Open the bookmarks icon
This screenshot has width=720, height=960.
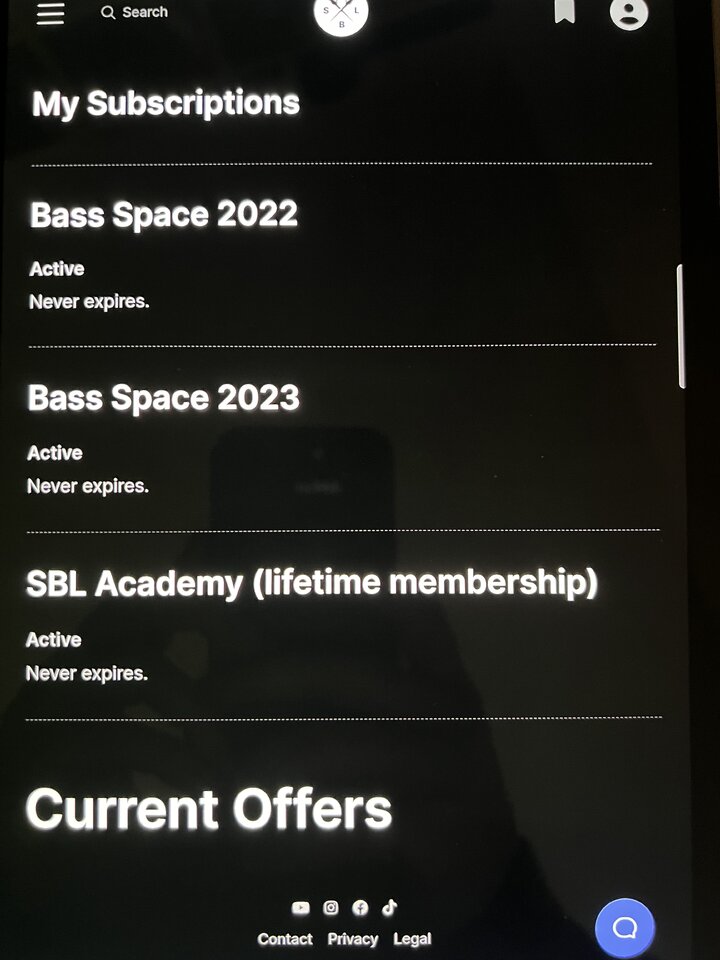565,11
